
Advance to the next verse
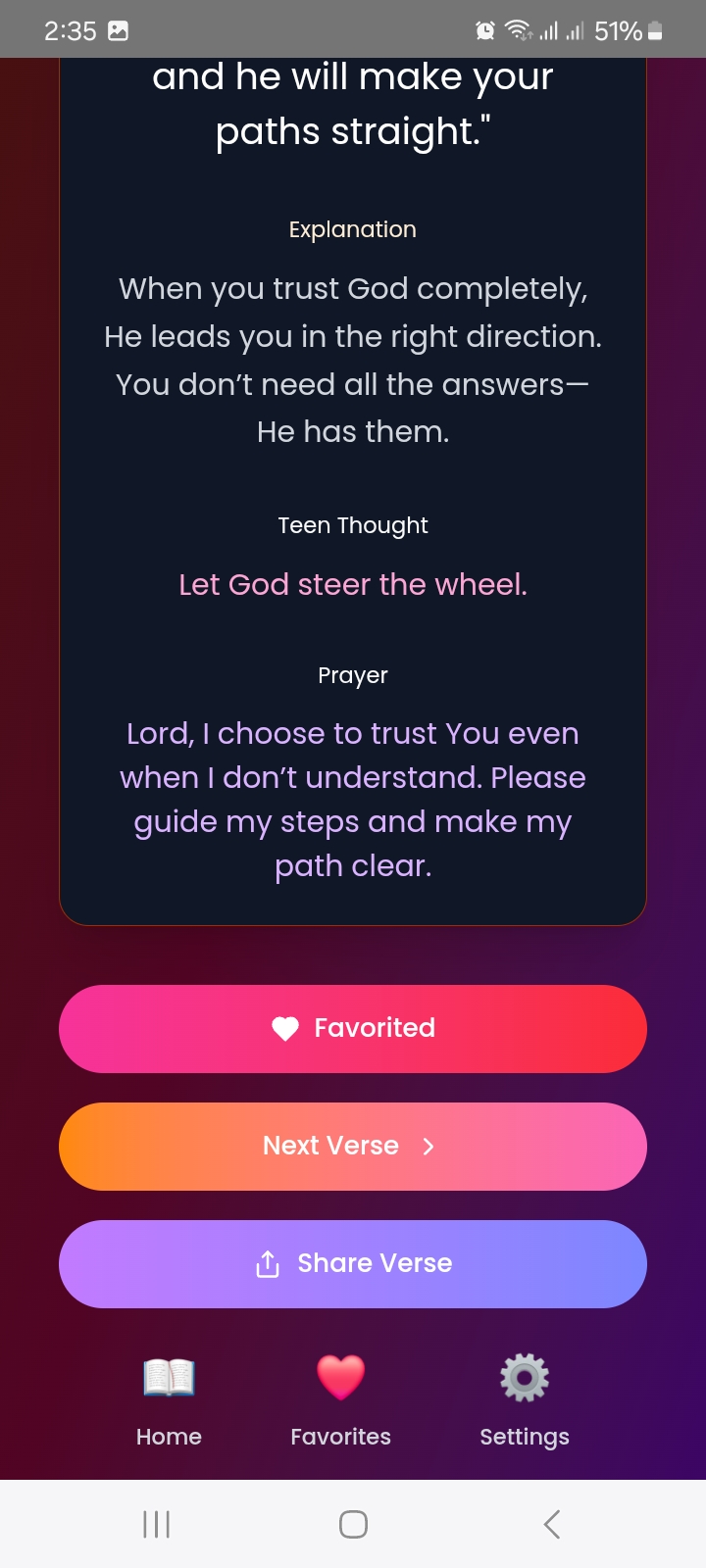click(x=353, y=1146)
